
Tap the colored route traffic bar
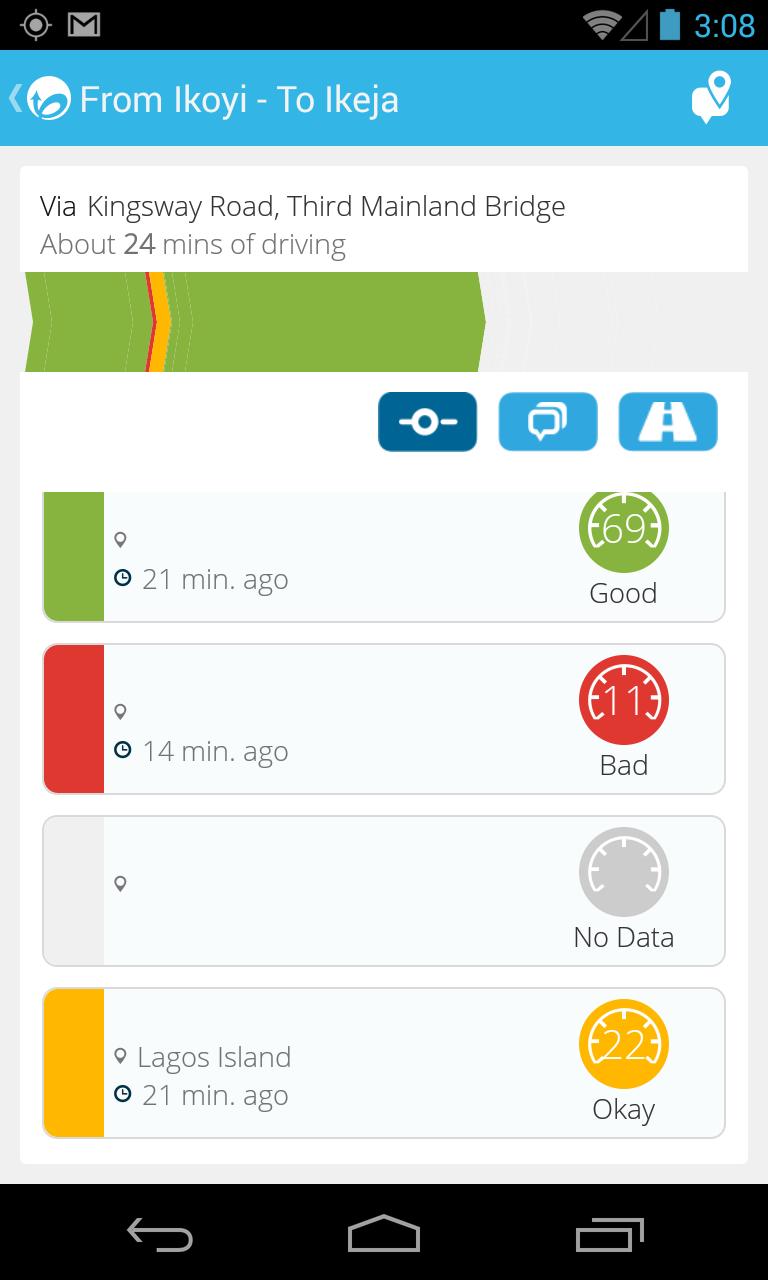click(x=255, y=322)
